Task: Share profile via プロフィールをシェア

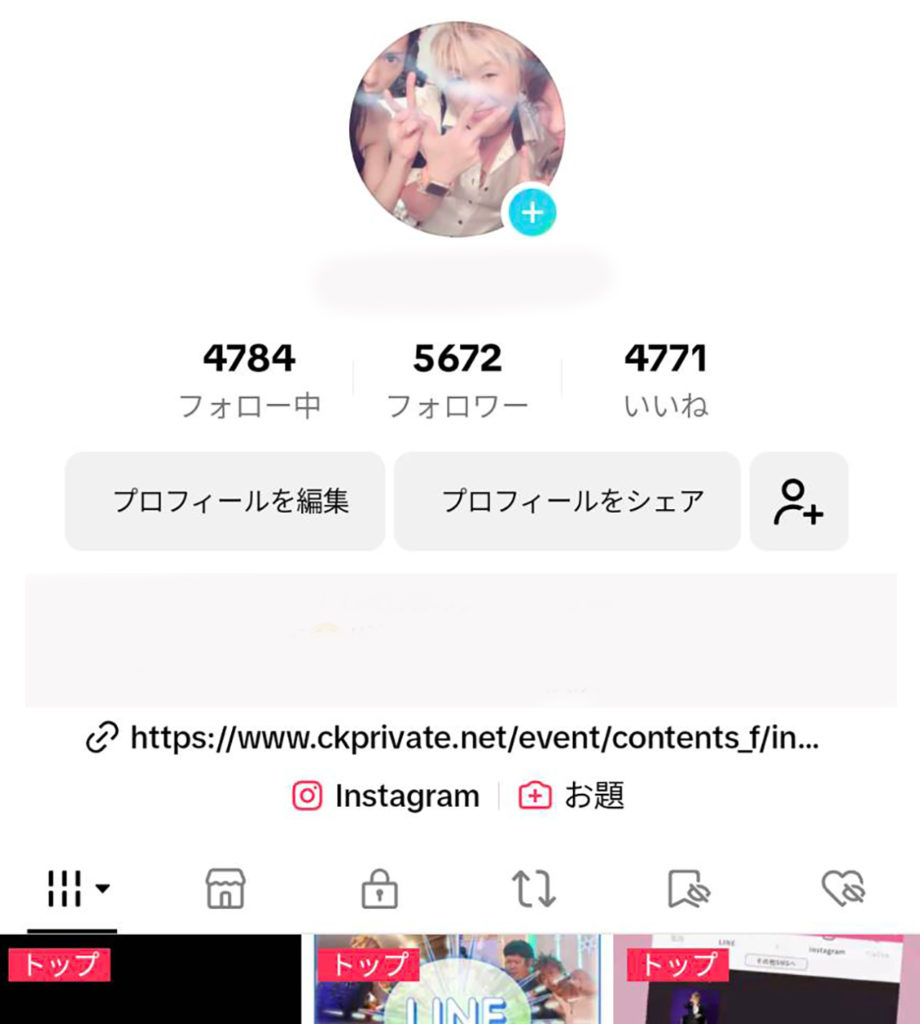Action: pos(567,501)
